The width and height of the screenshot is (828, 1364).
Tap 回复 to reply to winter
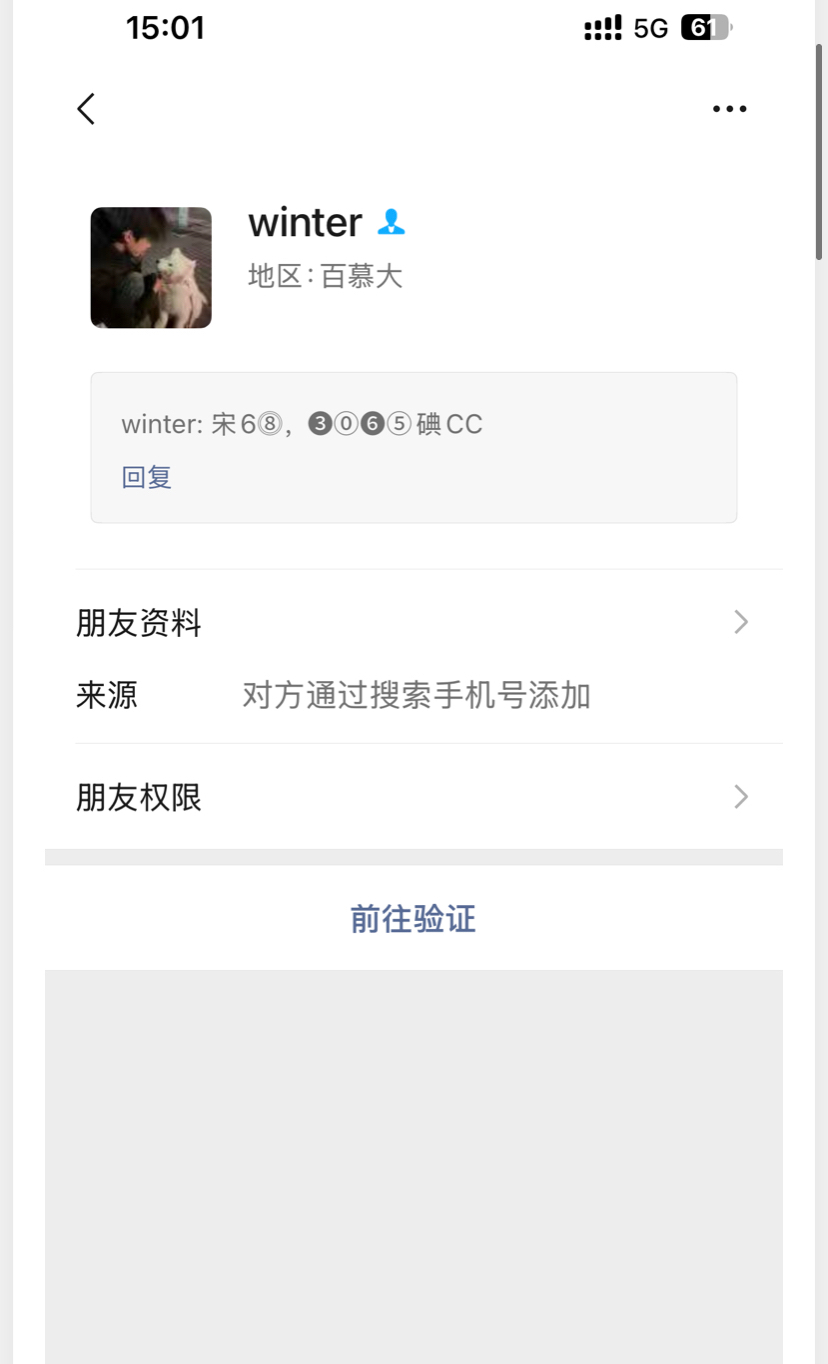click(x=147, y=477)
